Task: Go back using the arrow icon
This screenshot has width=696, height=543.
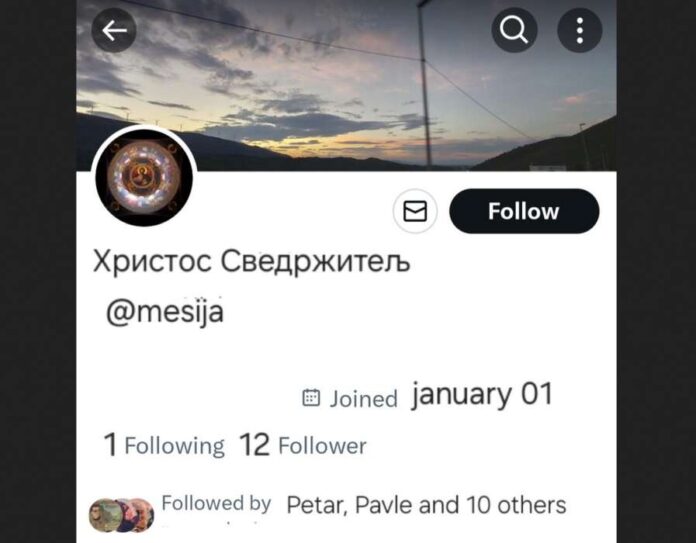Action: pyautogui.click(x=114, y=31)
